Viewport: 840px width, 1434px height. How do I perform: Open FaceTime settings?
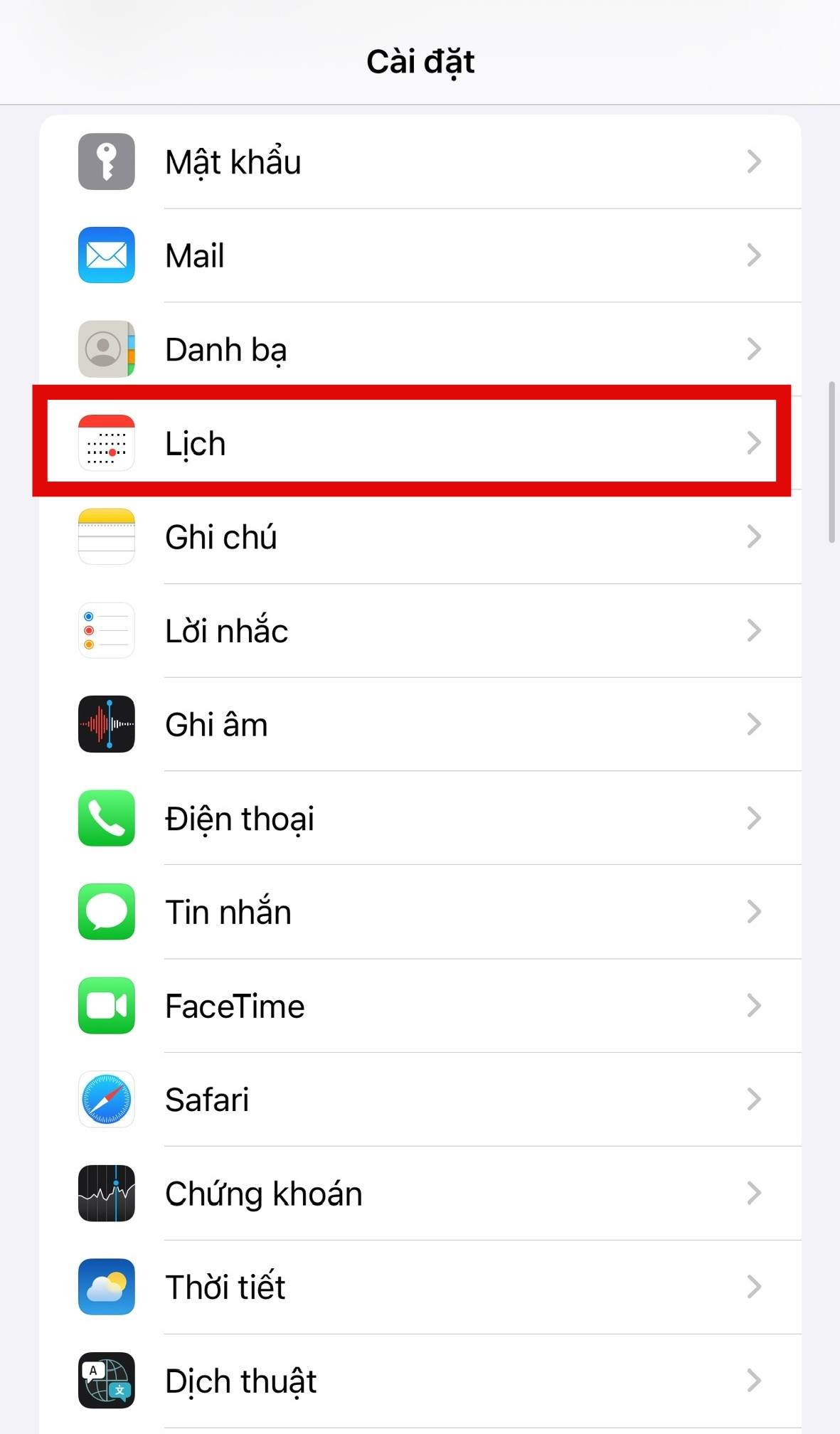(420, 1007)
